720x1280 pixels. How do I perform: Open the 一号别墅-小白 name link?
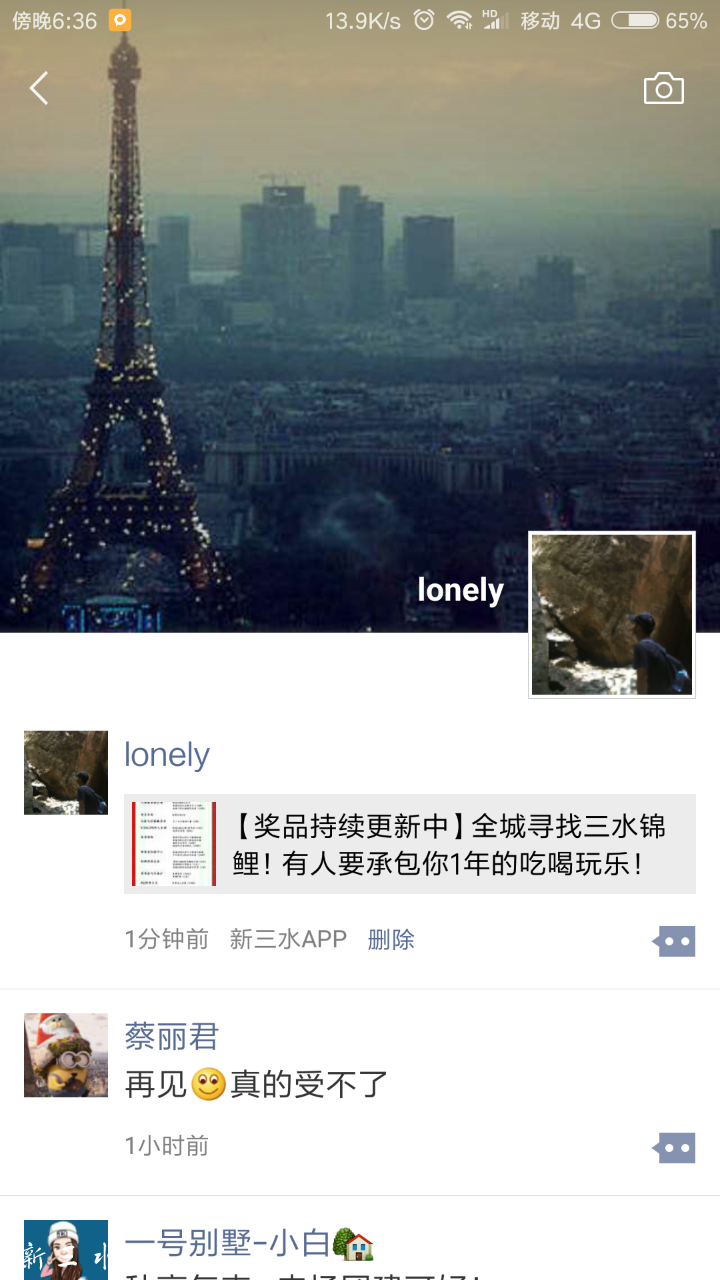227,1244
